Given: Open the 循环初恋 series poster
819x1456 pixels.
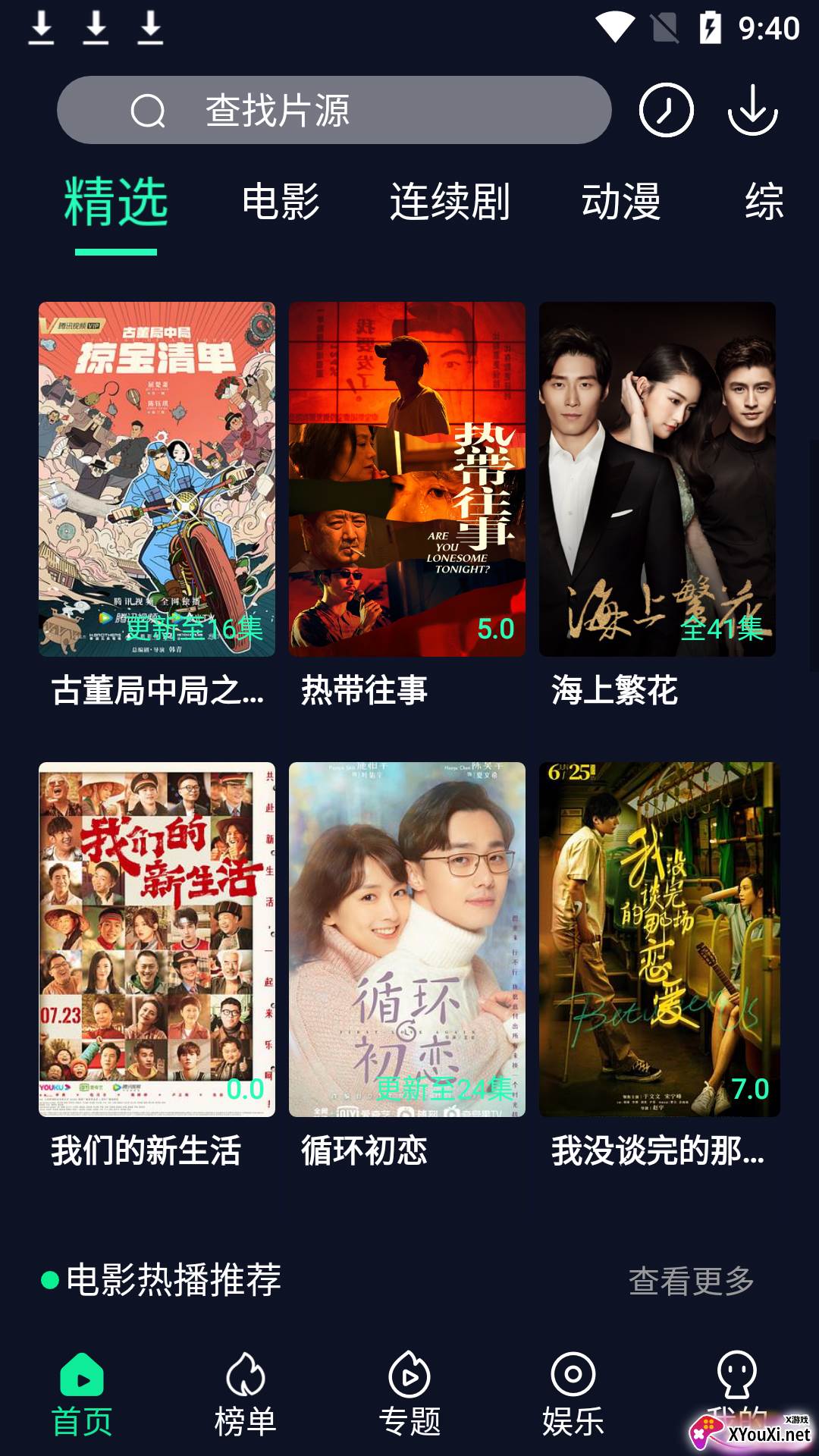Looking at the screenshot, I should (407, 939).
